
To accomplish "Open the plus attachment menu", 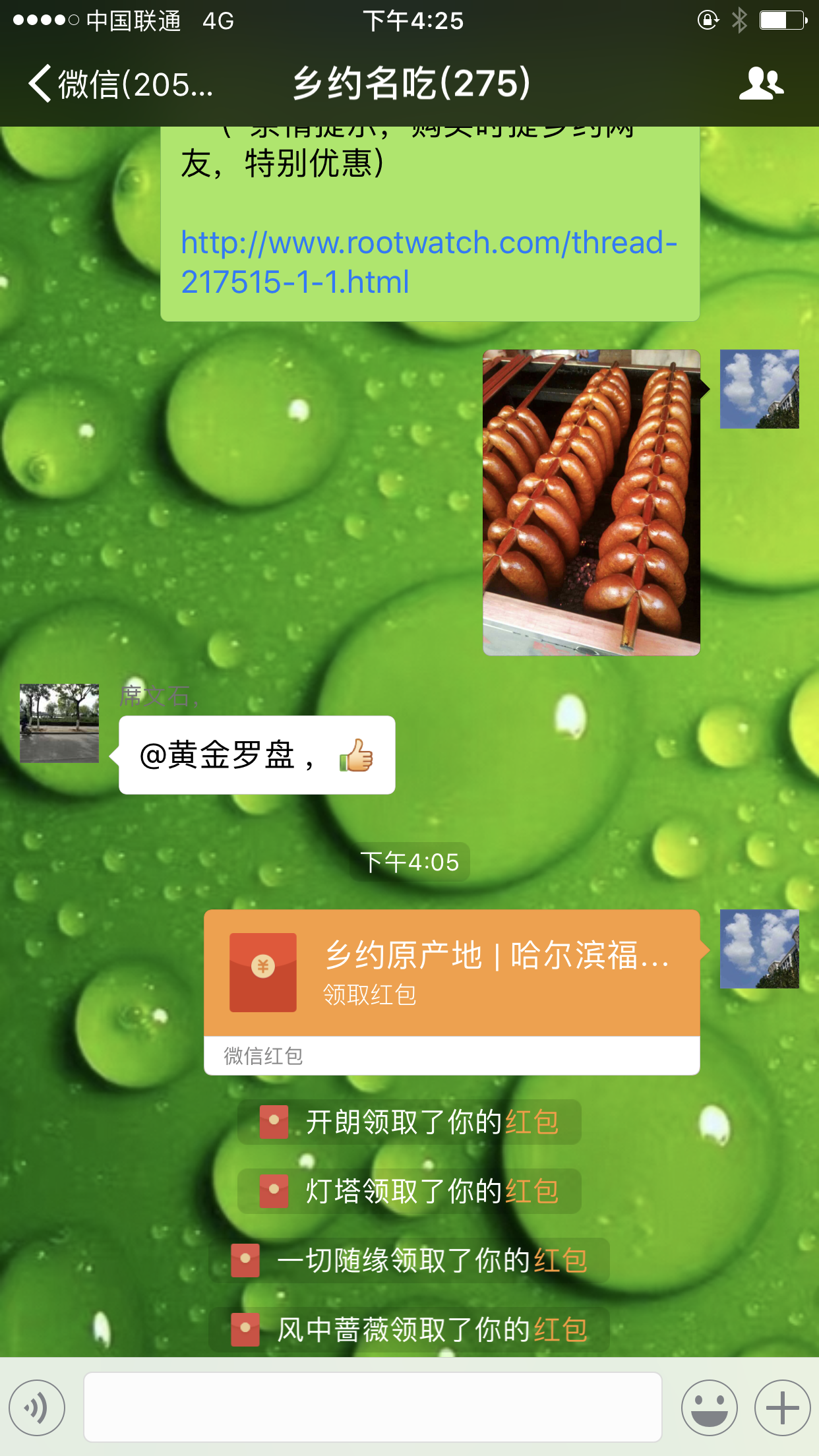I will pos(782,1407).
